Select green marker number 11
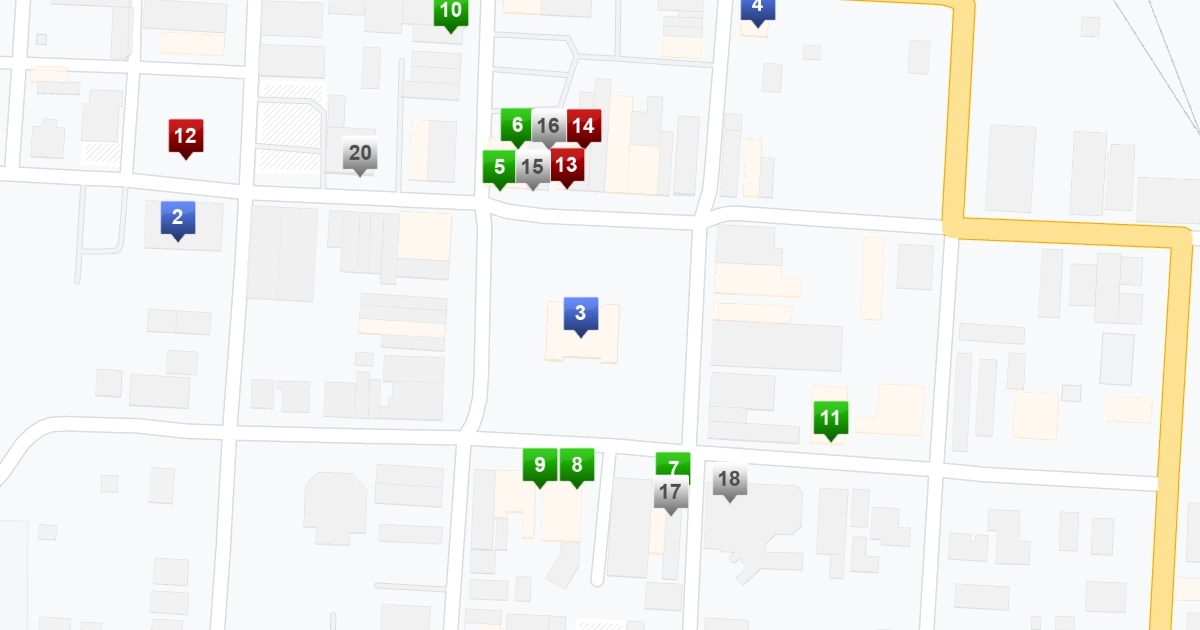This screenshot has height=630, width=1200. point(830,418)
